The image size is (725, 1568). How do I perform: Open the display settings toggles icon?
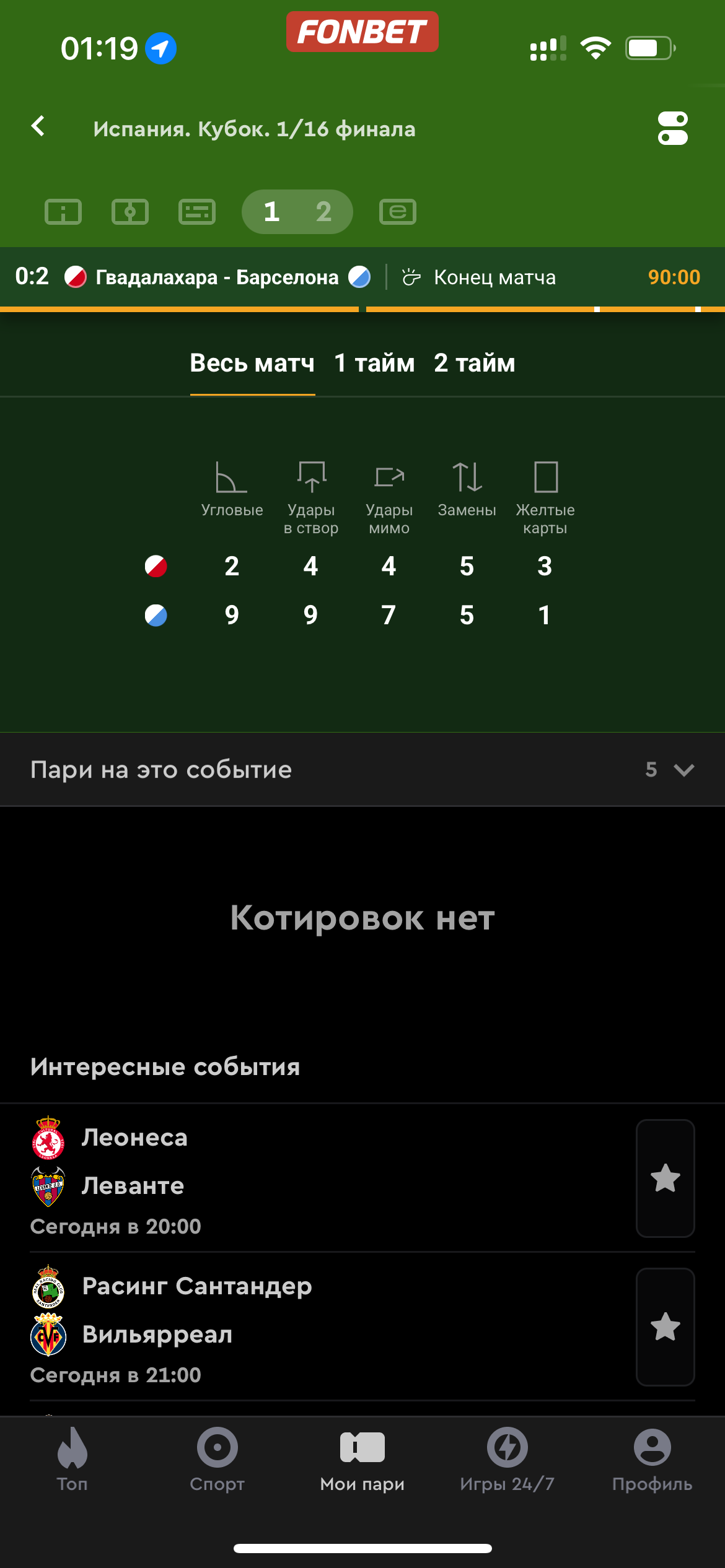(x=672, y=128)
